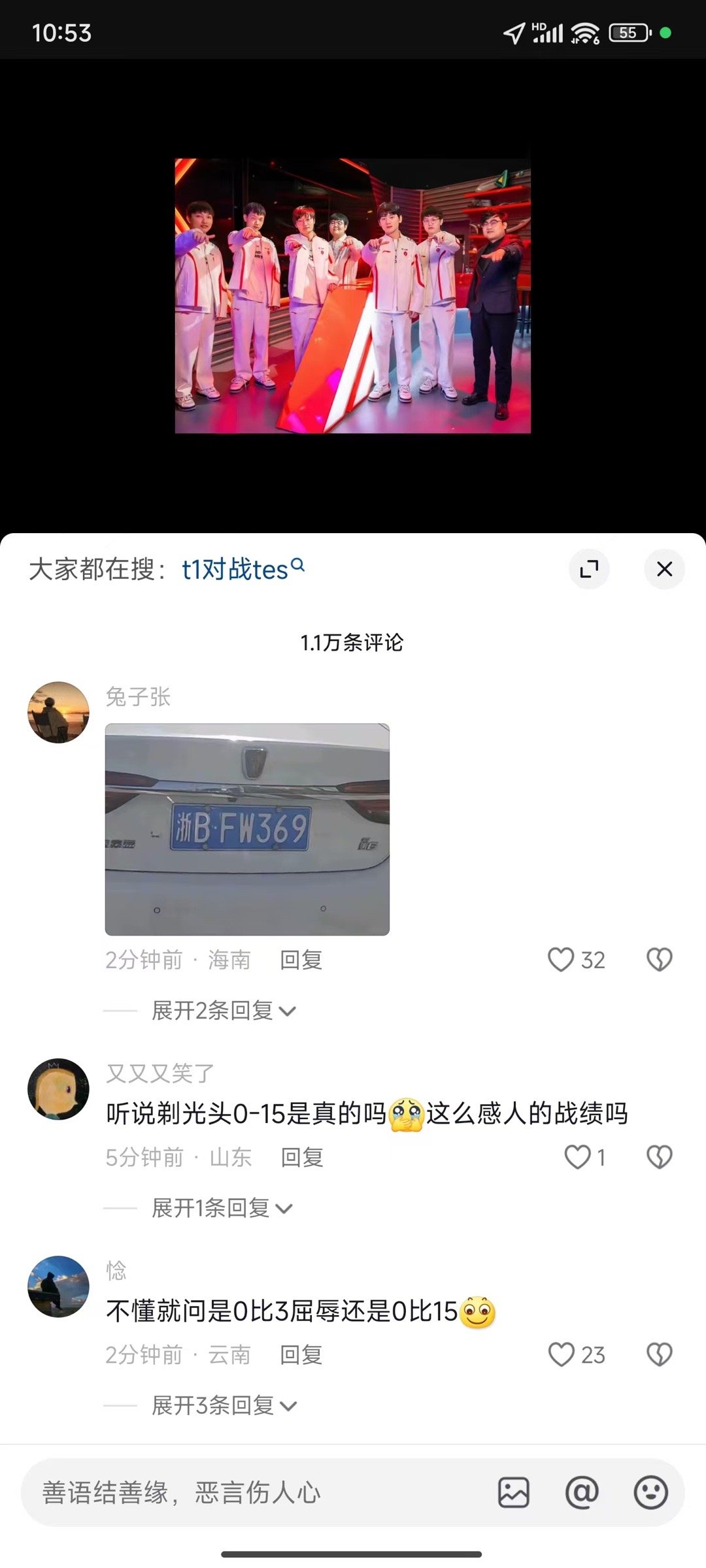
Task: Close the comments panel
Action: 664,569
